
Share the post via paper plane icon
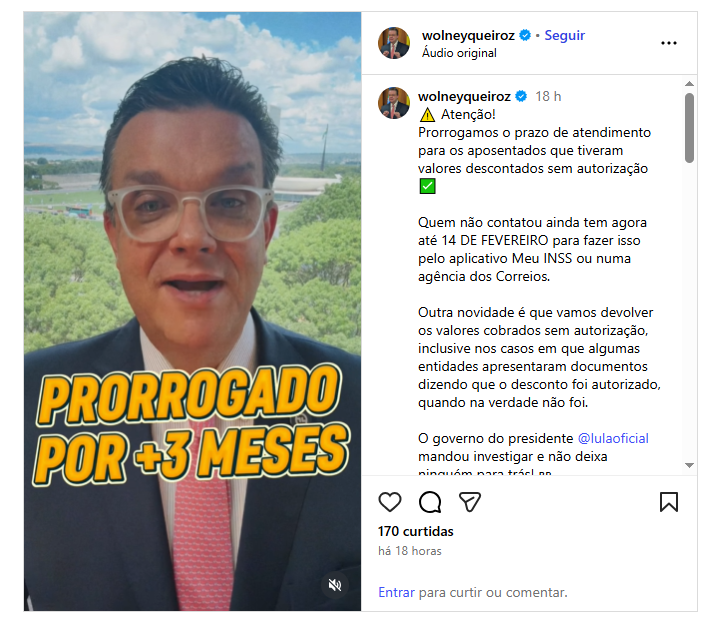[470, 501]
